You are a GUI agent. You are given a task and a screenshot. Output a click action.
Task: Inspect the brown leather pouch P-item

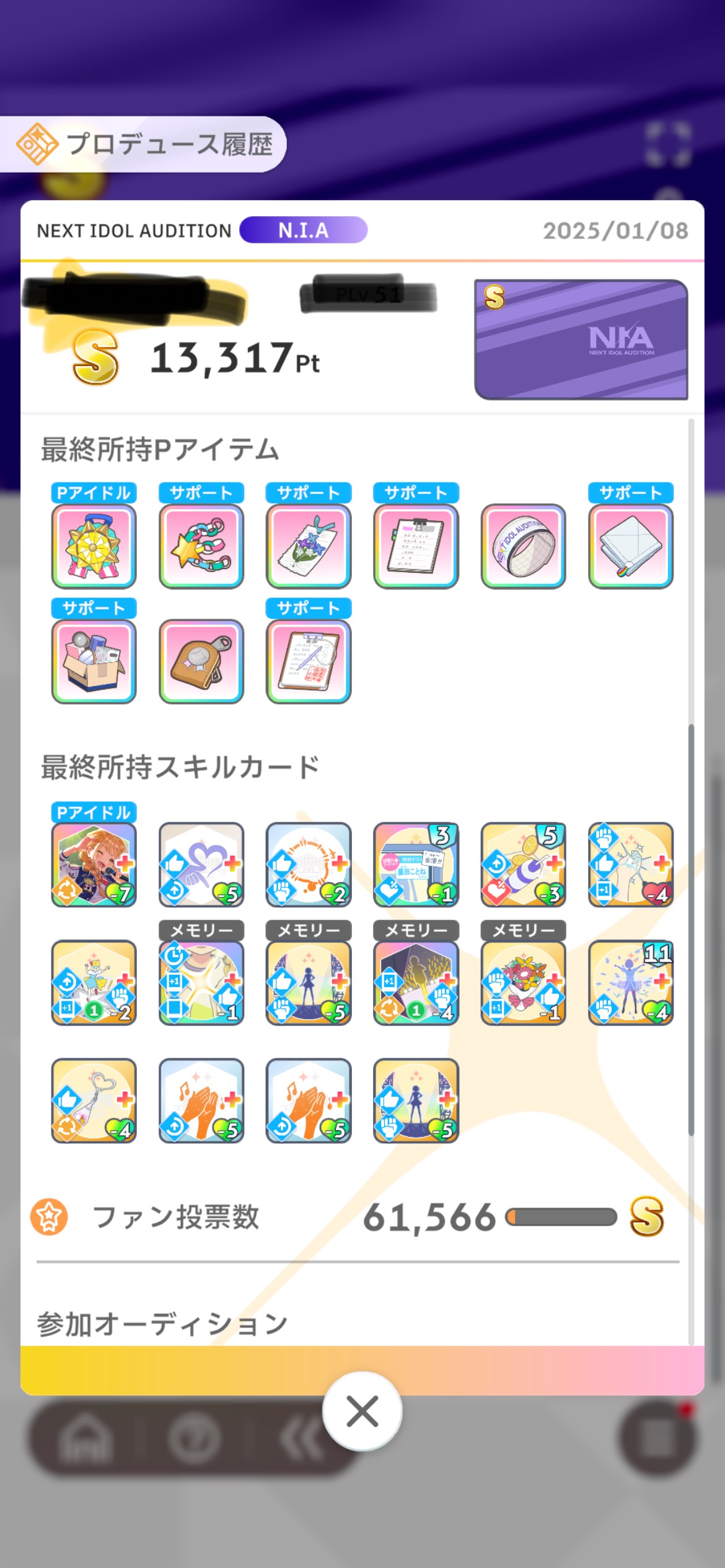tap(201, 661)
